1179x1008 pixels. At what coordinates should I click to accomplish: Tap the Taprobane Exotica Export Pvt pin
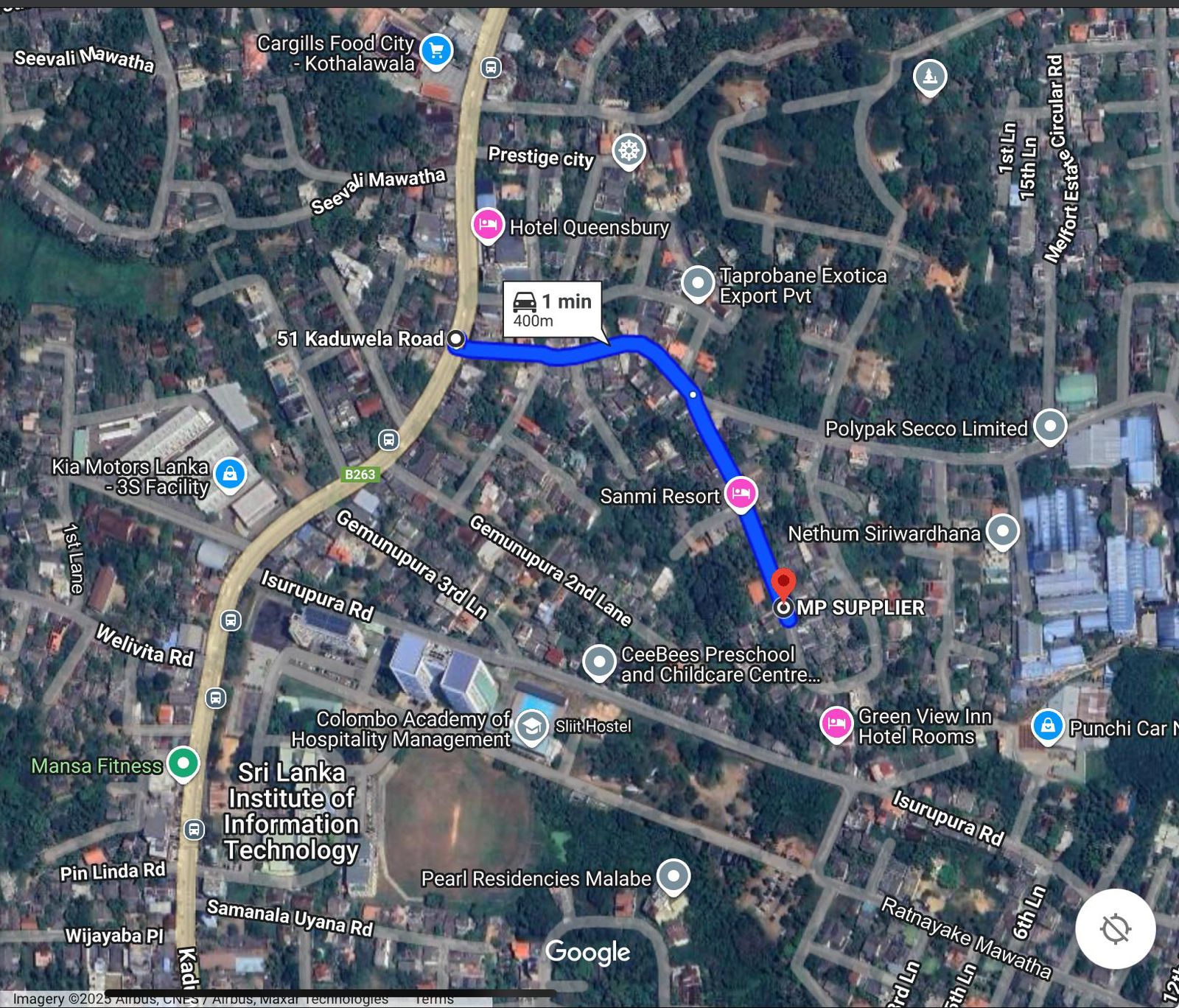click(697, 282)
